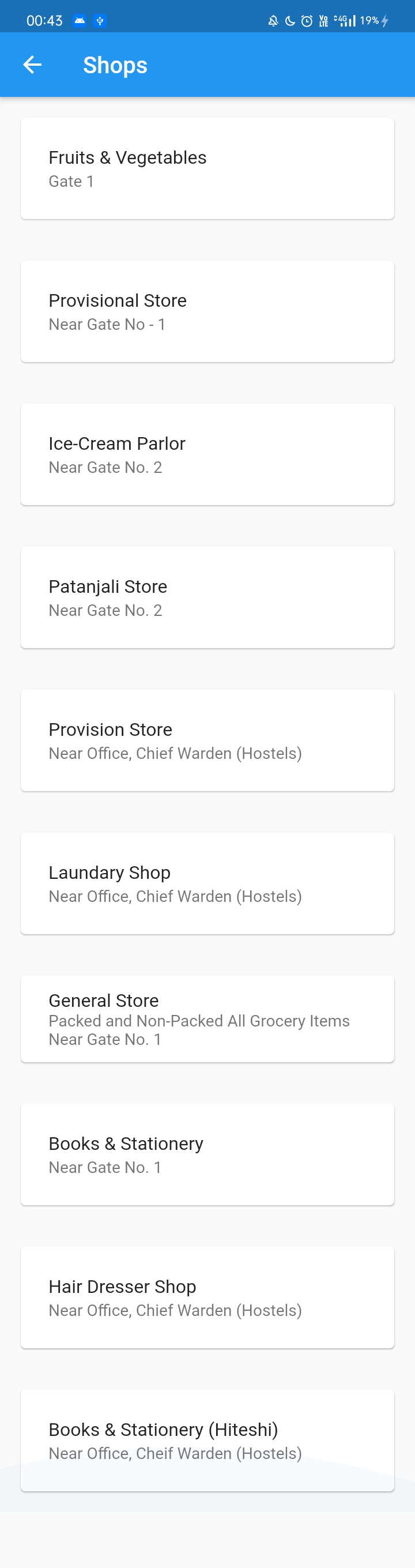View Patanjali Store details
The height and width of the screenshot is (1568, 415).
(207, 598)
